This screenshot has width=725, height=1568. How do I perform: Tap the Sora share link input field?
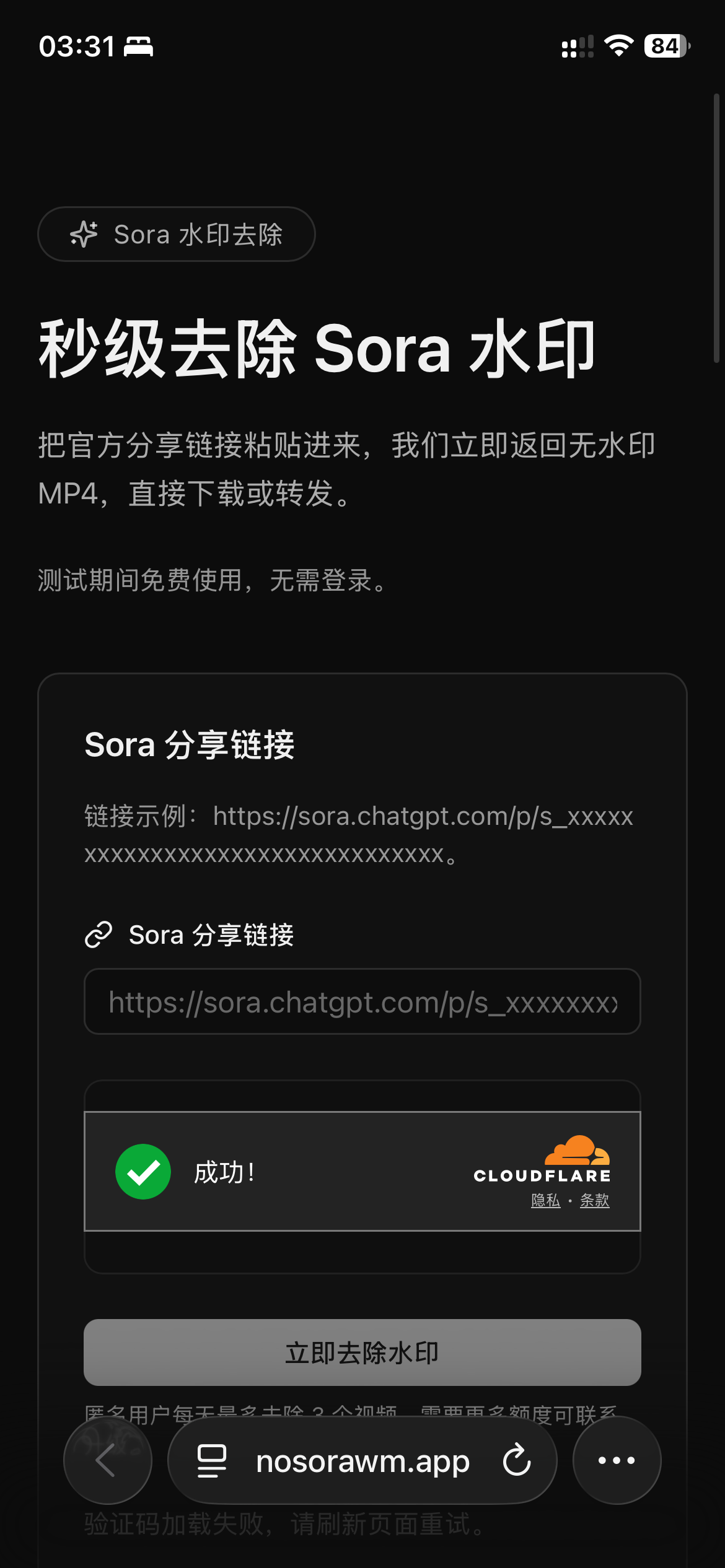click(x=362, y=1001)
